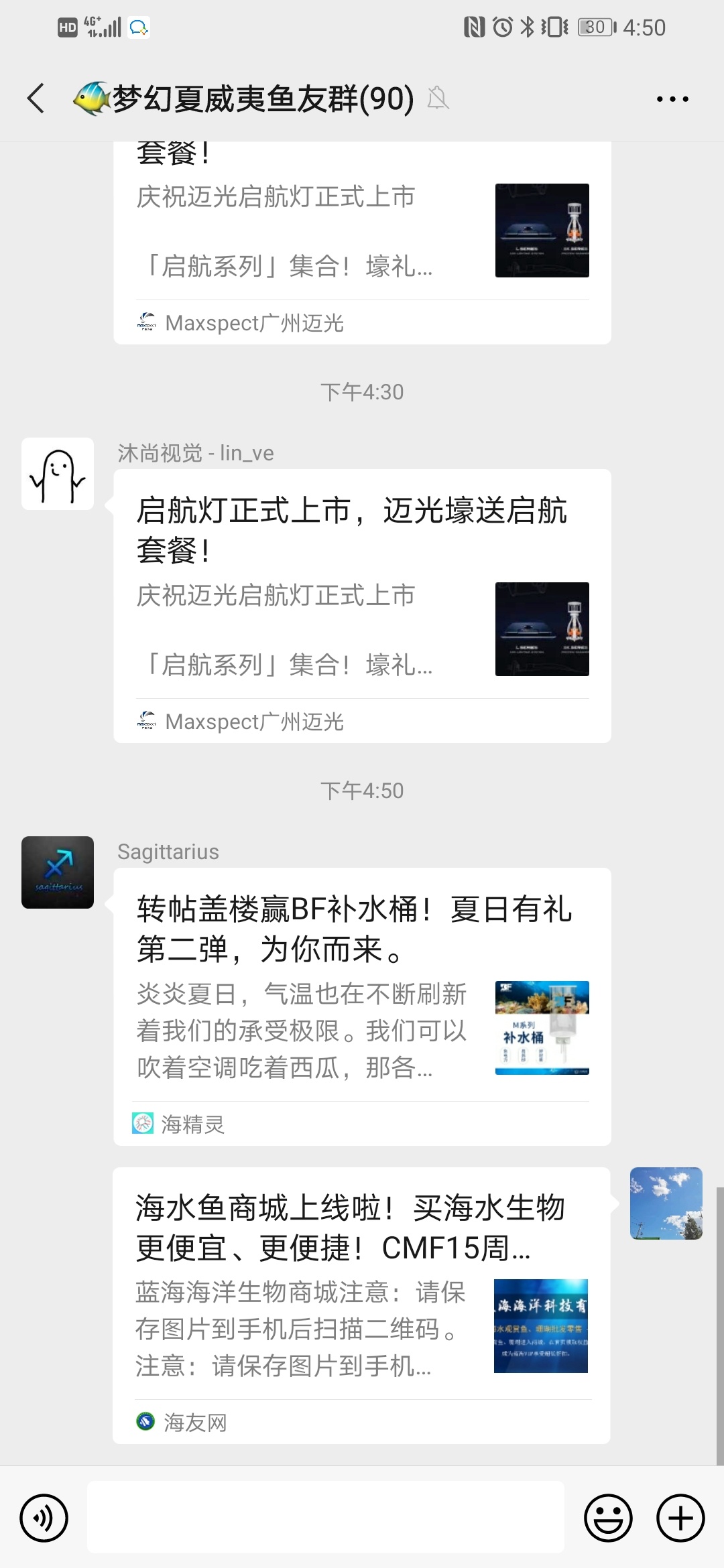Open the 海水鱼商城上线啦 shared article
This screenshot has width=724, height=1568.
click(x=362, y=1304)
